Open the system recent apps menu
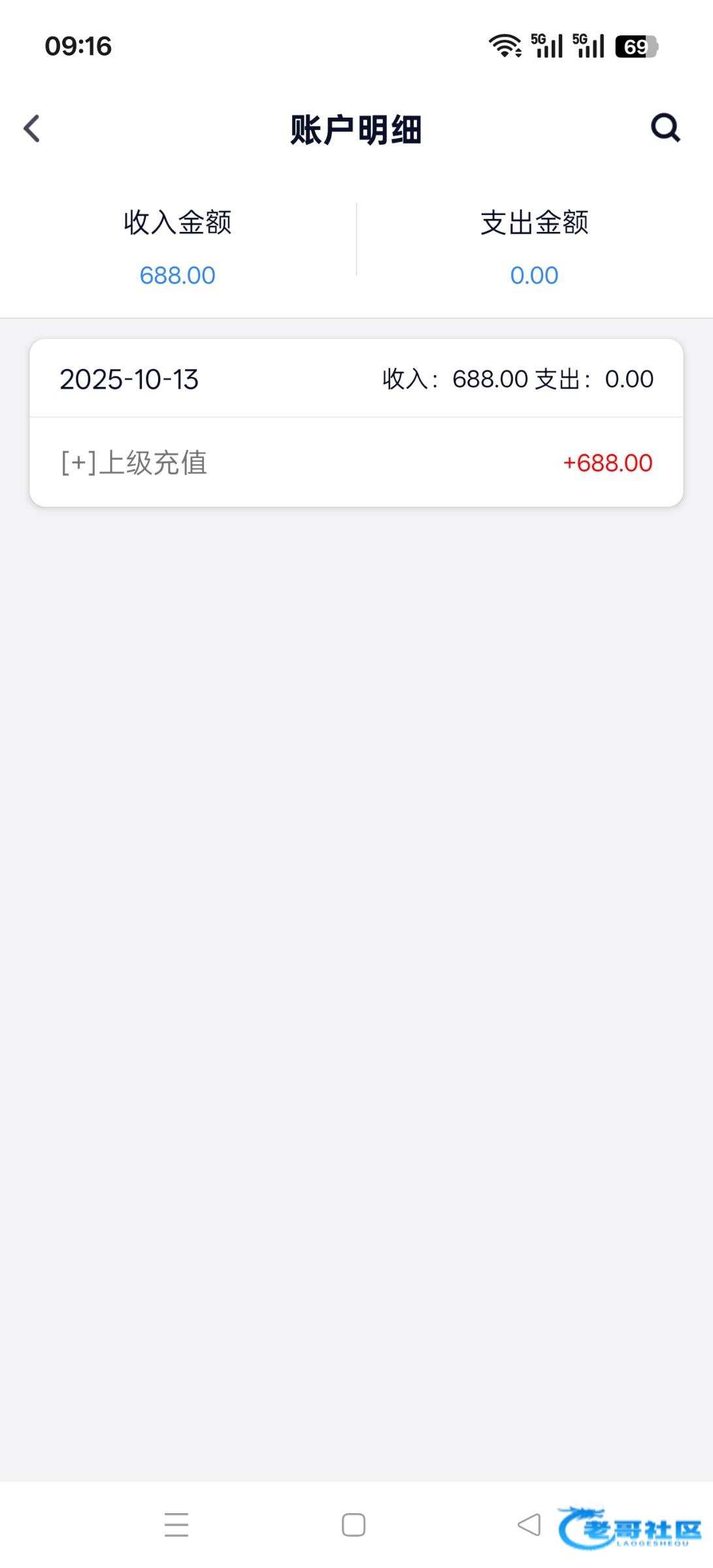Viewport: 713px width, 1568px height. click(176, 1525)
